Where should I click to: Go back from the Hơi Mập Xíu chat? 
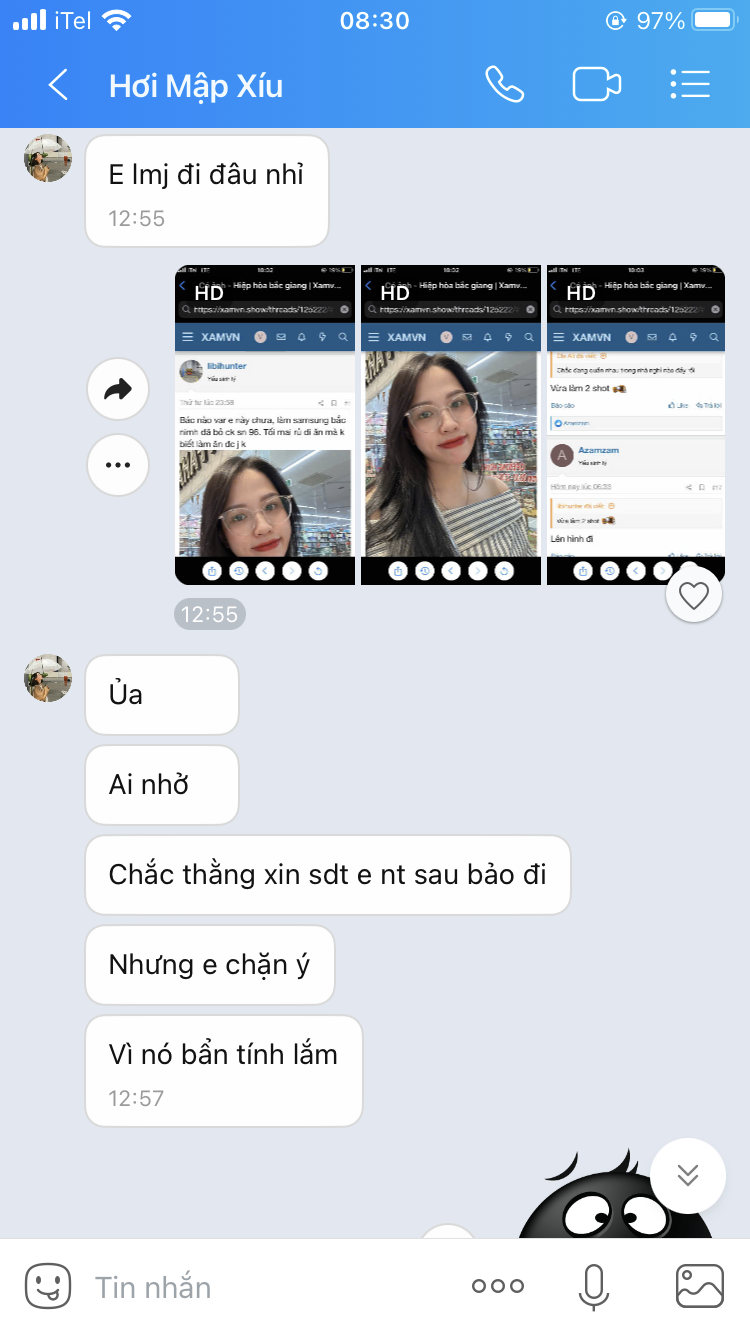pos(58,85)
